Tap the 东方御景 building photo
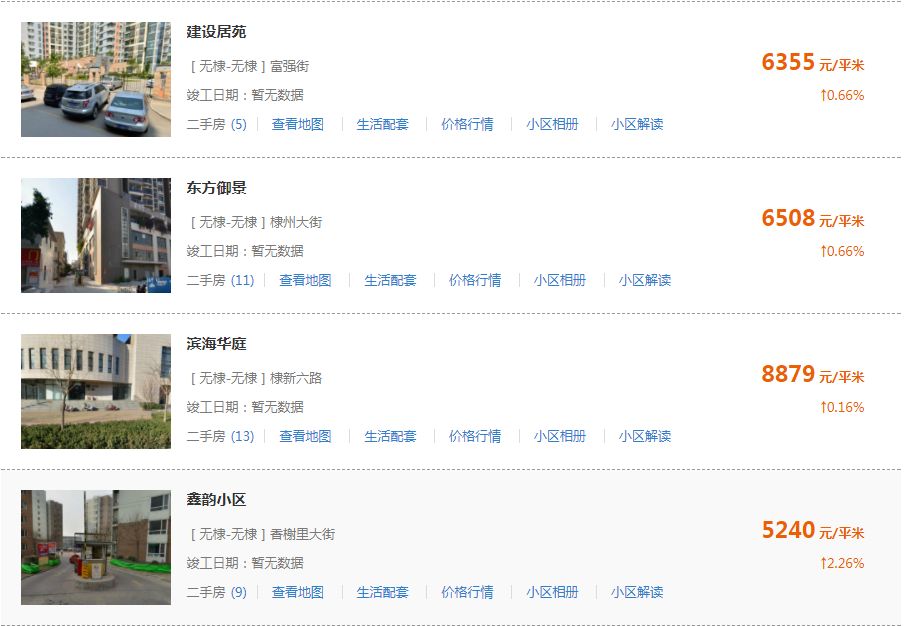905x626 pixels. [96, 235]
